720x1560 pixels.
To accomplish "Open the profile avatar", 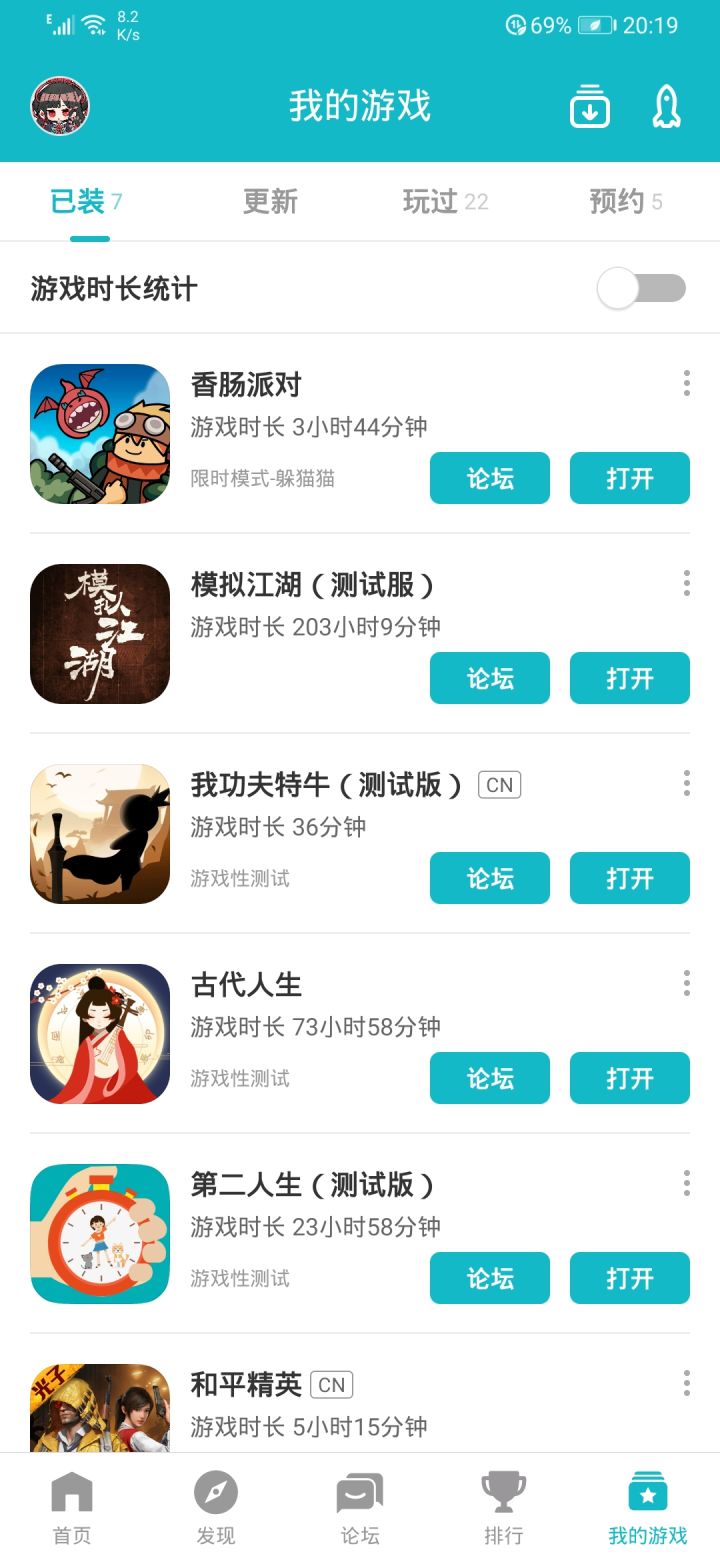I will click(60, 106).
